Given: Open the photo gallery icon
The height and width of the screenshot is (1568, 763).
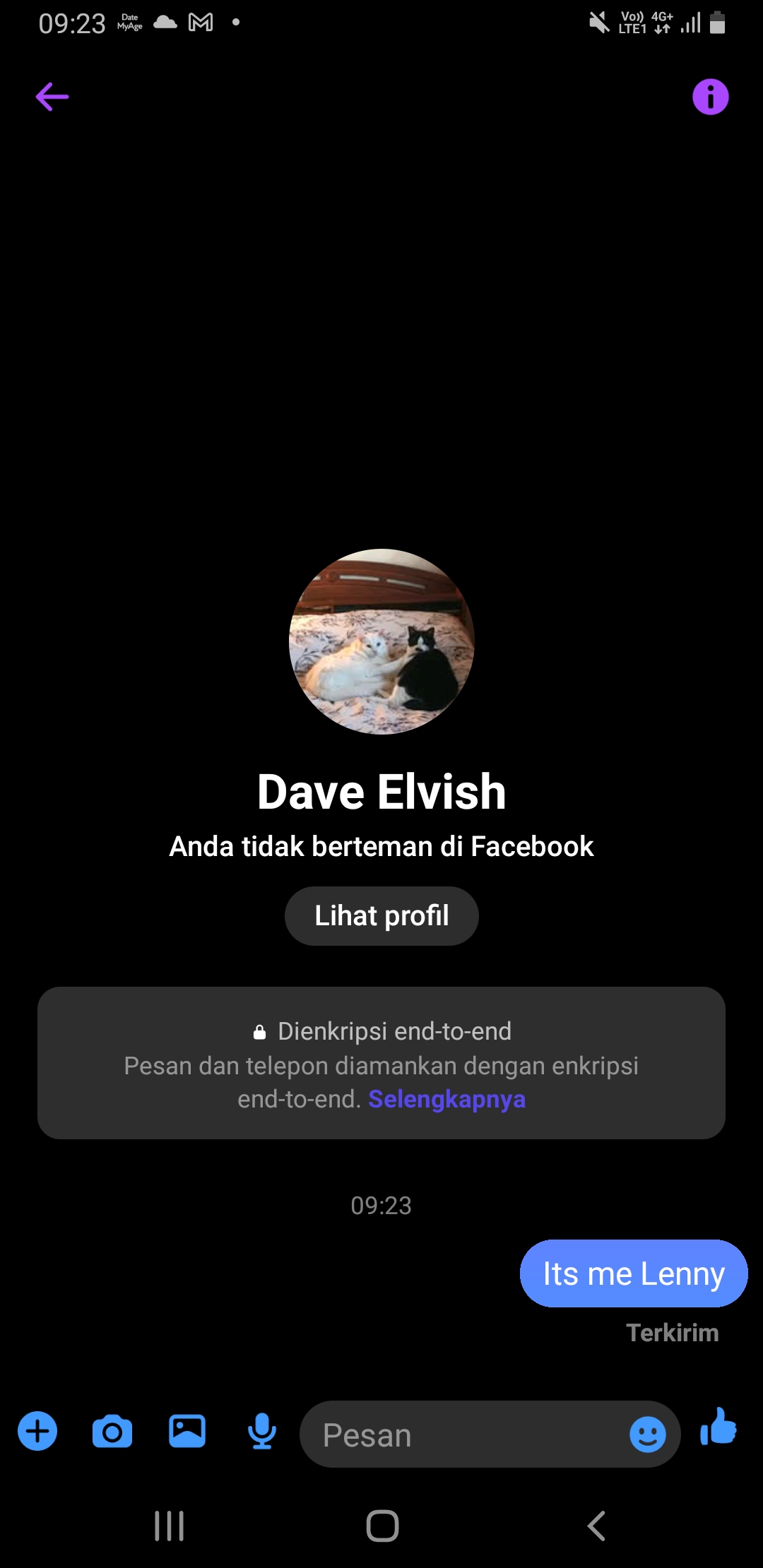Looking at the screenshot, I should [x=187, y=1432].
